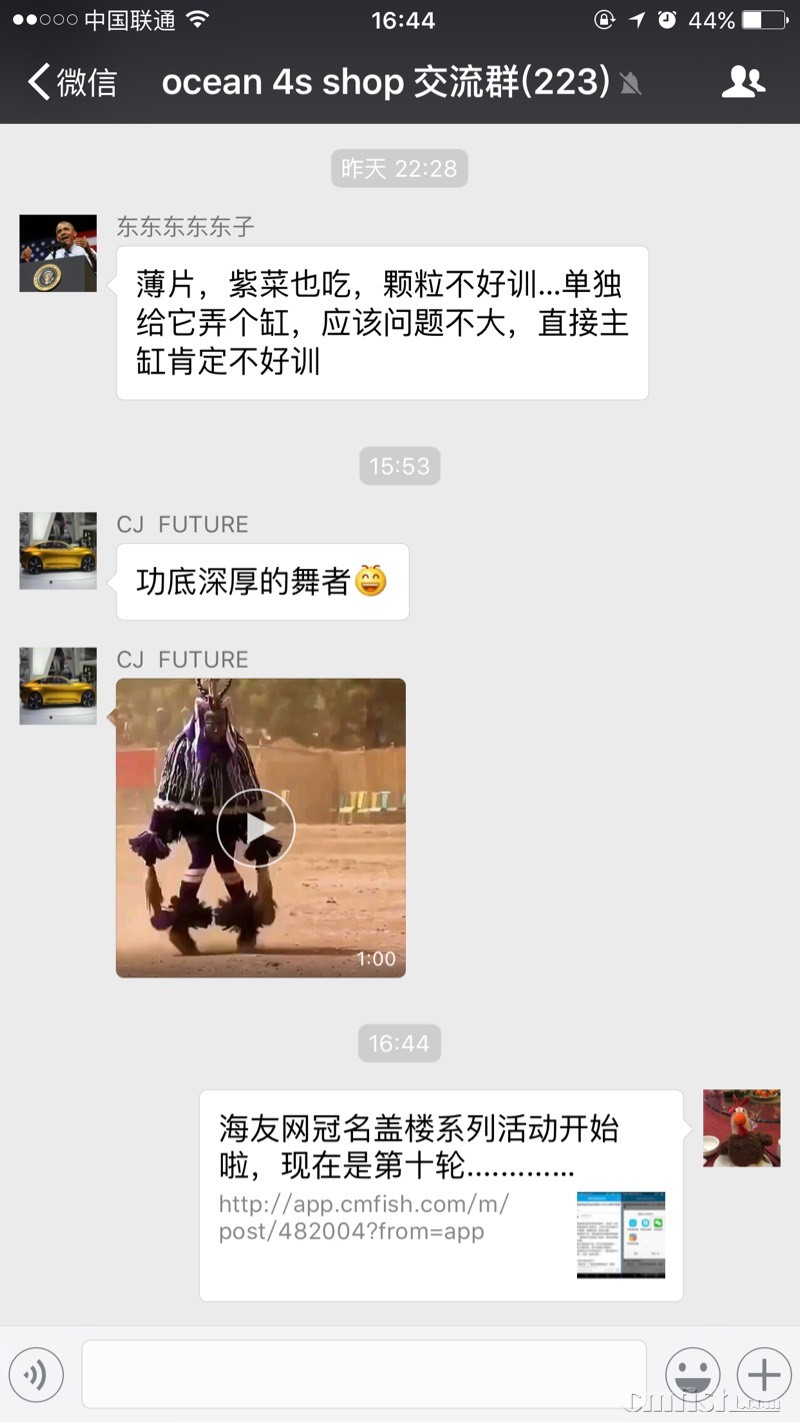
Task: Play CJ FUTURE's one-minute dancer video
Action: coord(257,827)
